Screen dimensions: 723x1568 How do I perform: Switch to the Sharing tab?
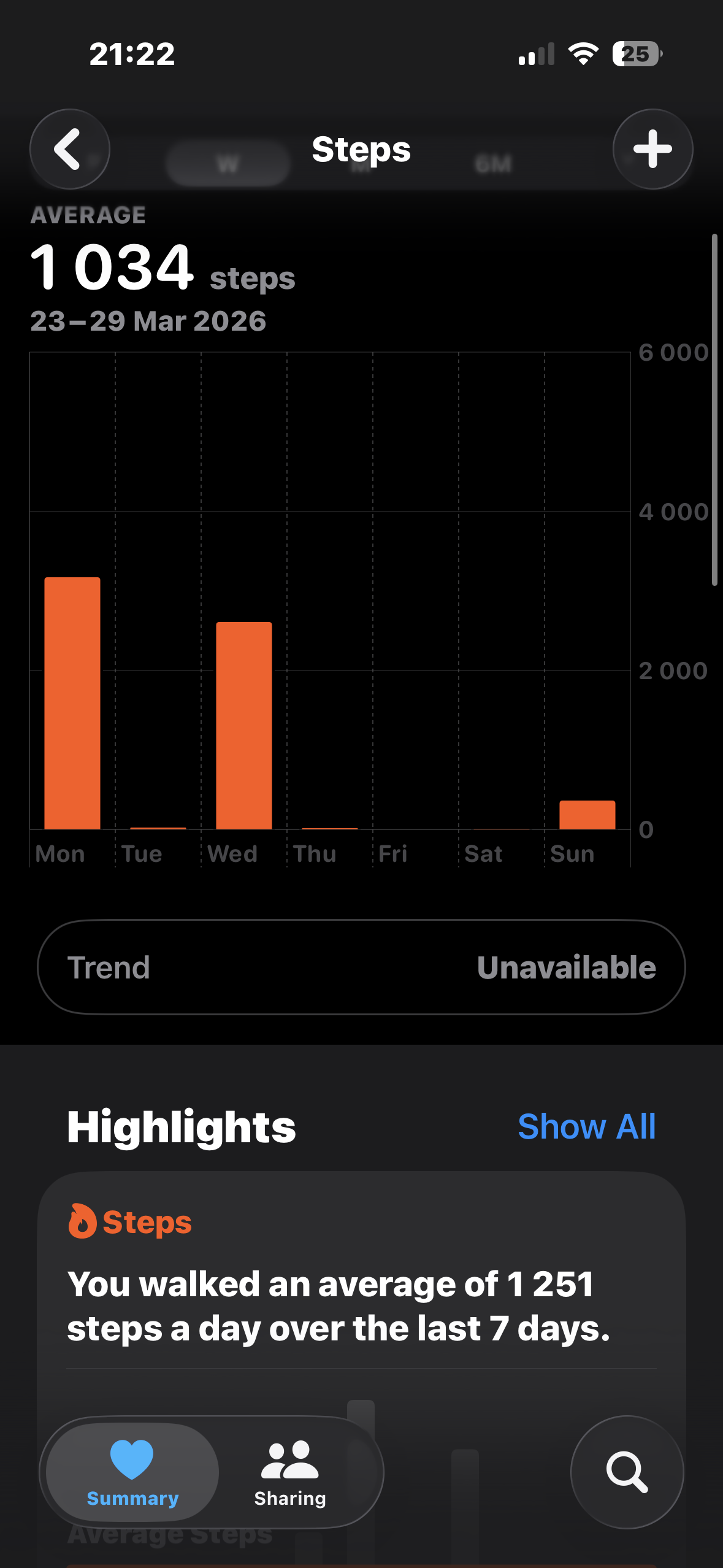[x=290, y=1472]
